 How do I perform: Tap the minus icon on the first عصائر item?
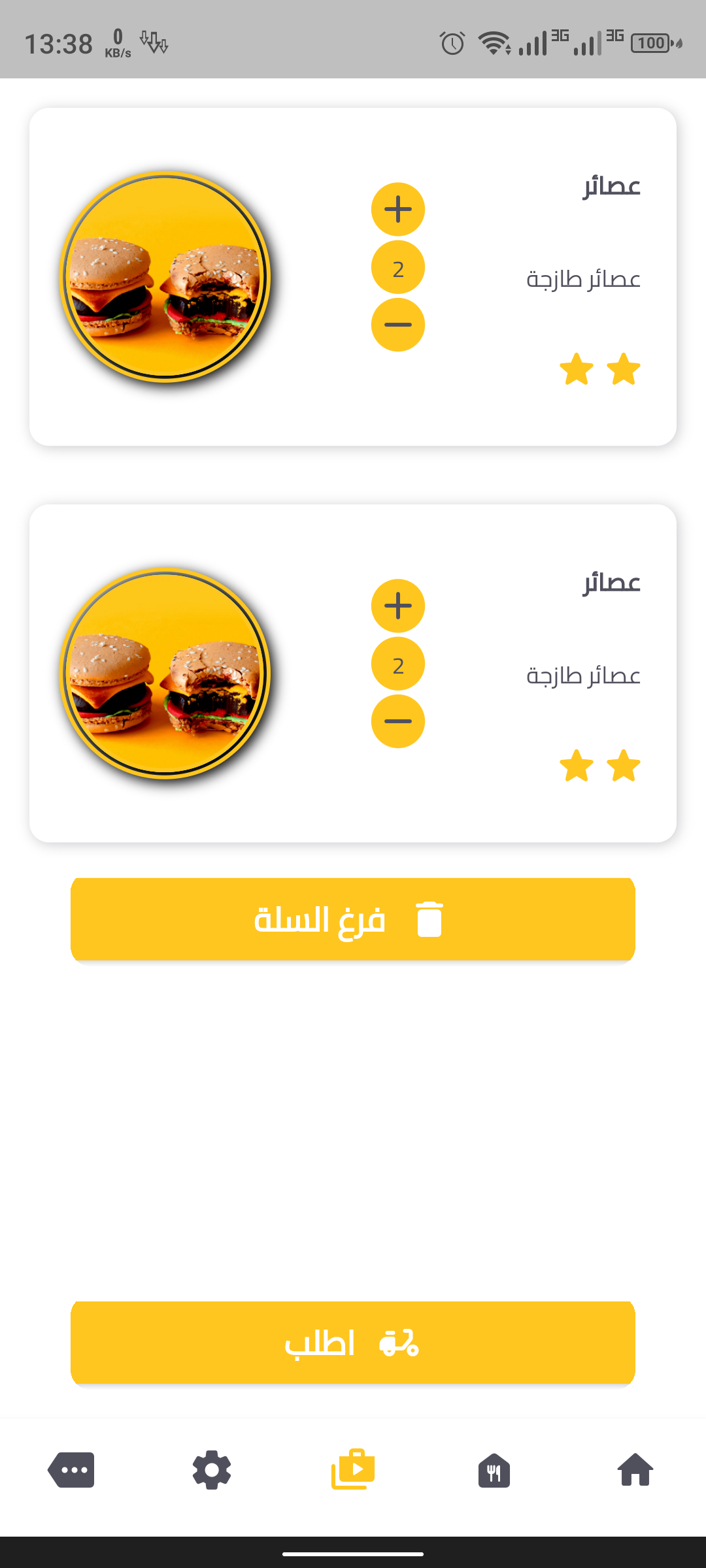click(x=397, y=323)
